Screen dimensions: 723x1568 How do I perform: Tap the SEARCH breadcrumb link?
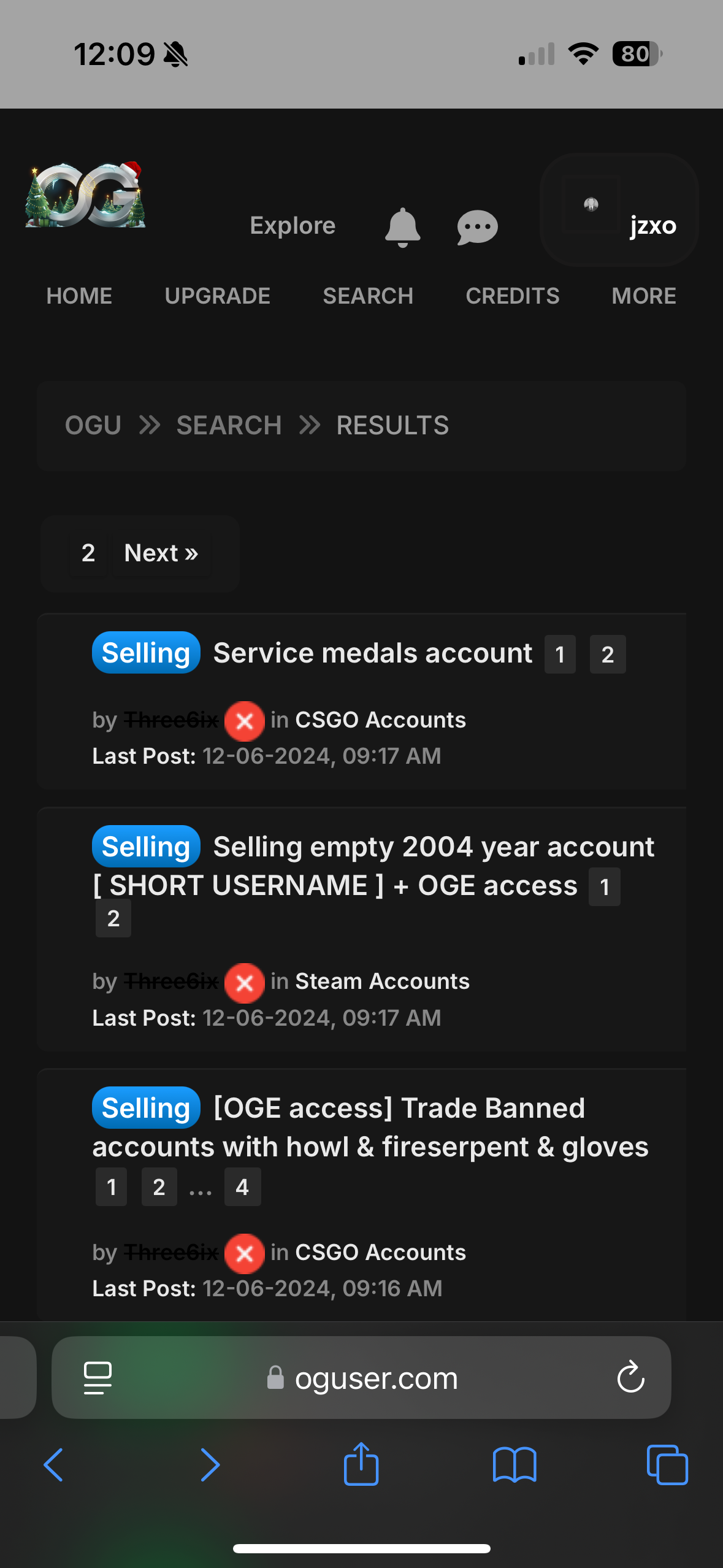(229, 426)
